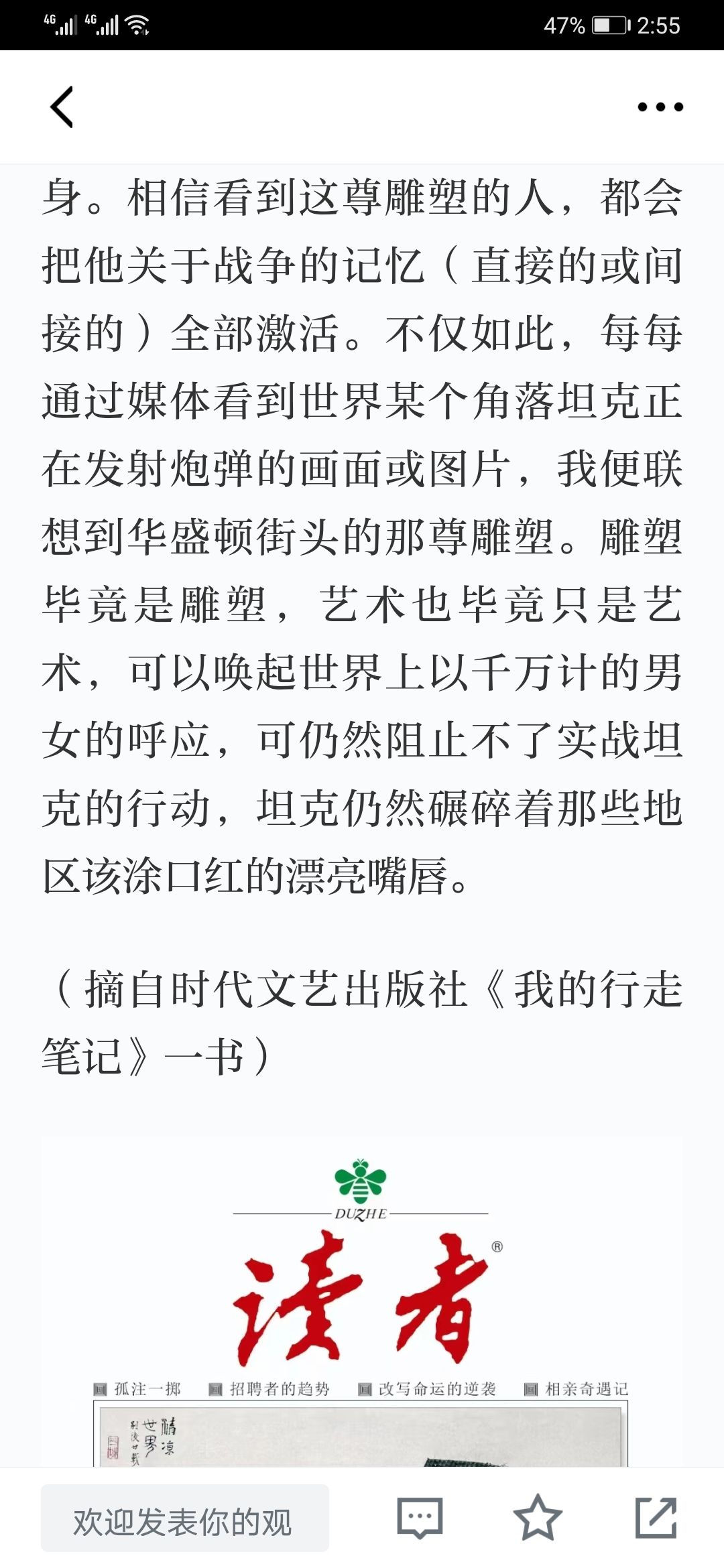Share this article with the share icon

tap(656, 1518)
